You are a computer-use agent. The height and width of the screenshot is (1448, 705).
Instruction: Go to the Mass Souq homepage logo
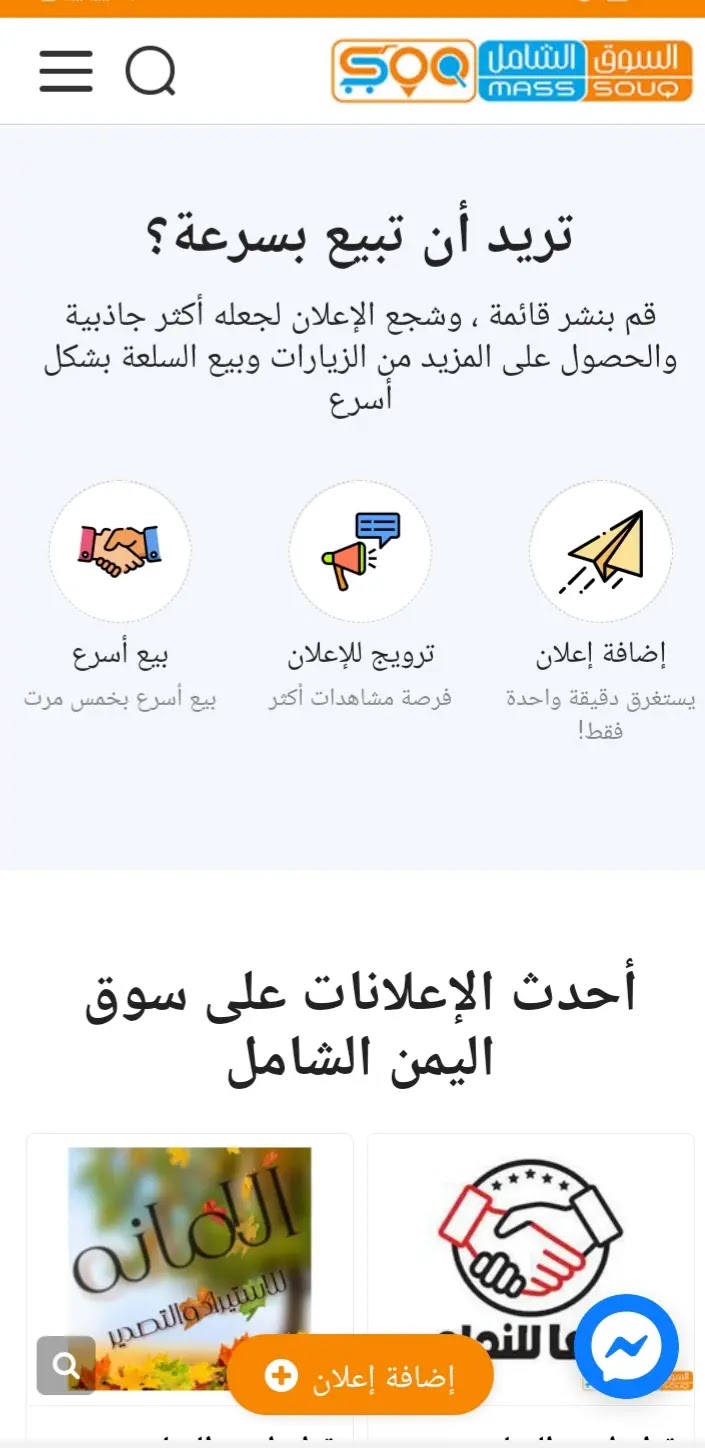(x=511, y=71)
